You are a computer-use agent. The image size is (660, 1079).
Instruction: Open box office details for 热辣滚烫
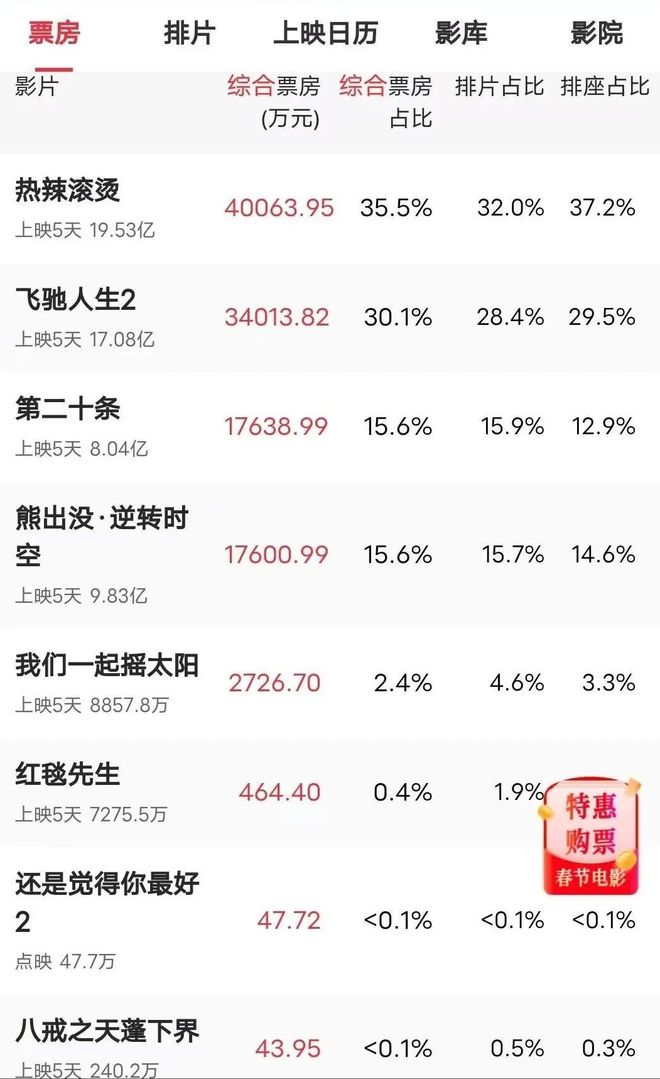tap(330, 208)
